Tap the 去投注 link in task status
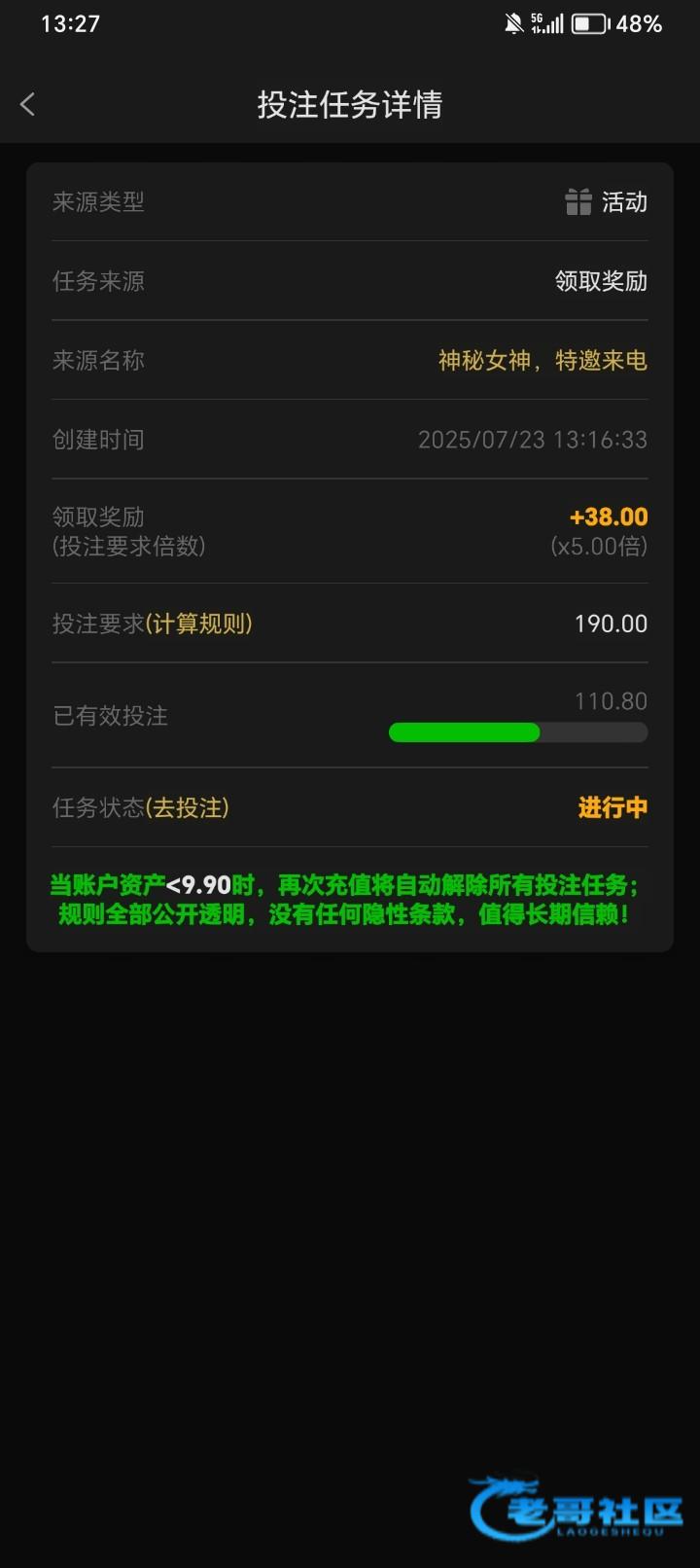The image size is (700, 1568). point(188,807)
